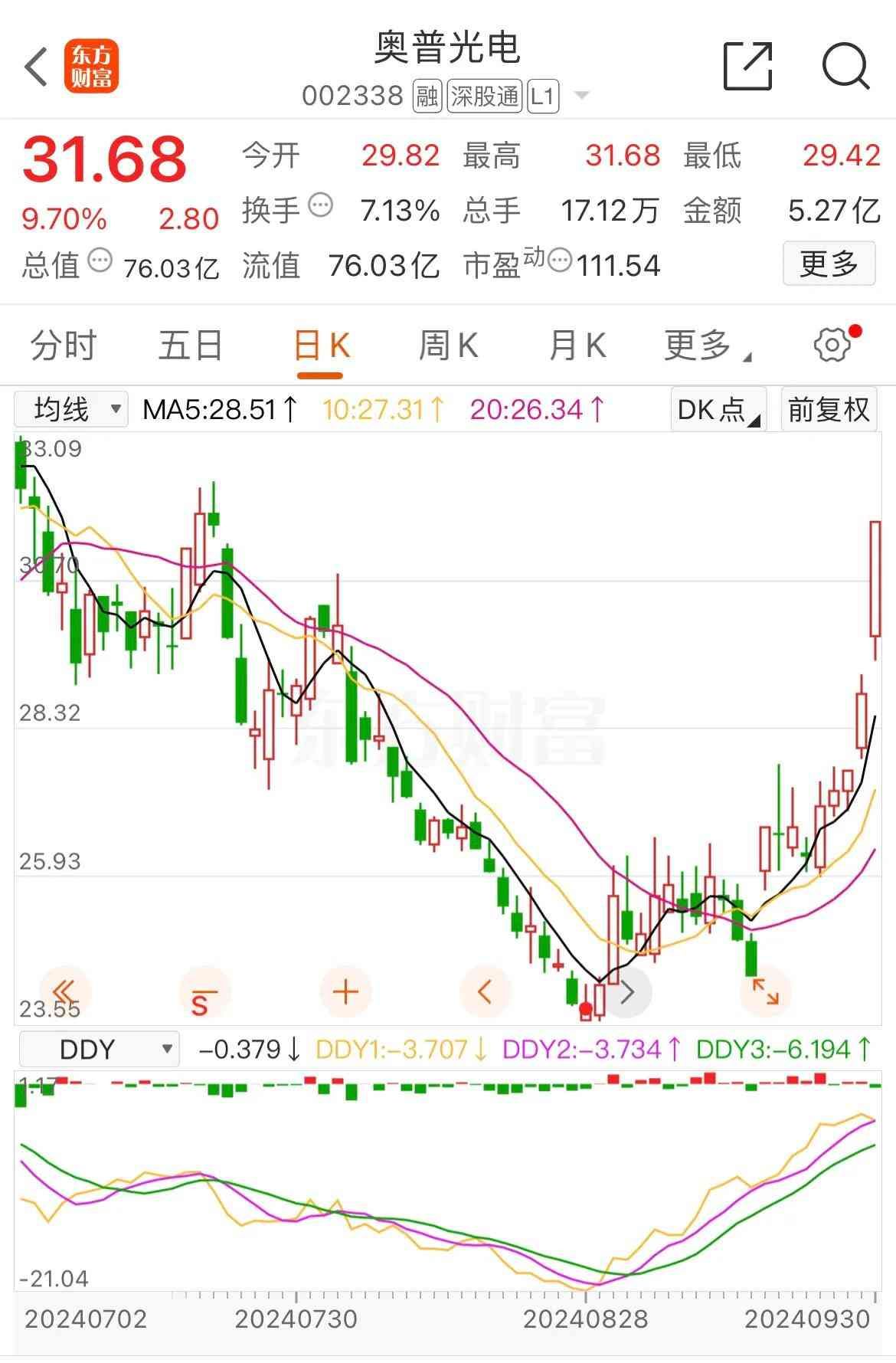Expand the stock selector arrow

582,96
